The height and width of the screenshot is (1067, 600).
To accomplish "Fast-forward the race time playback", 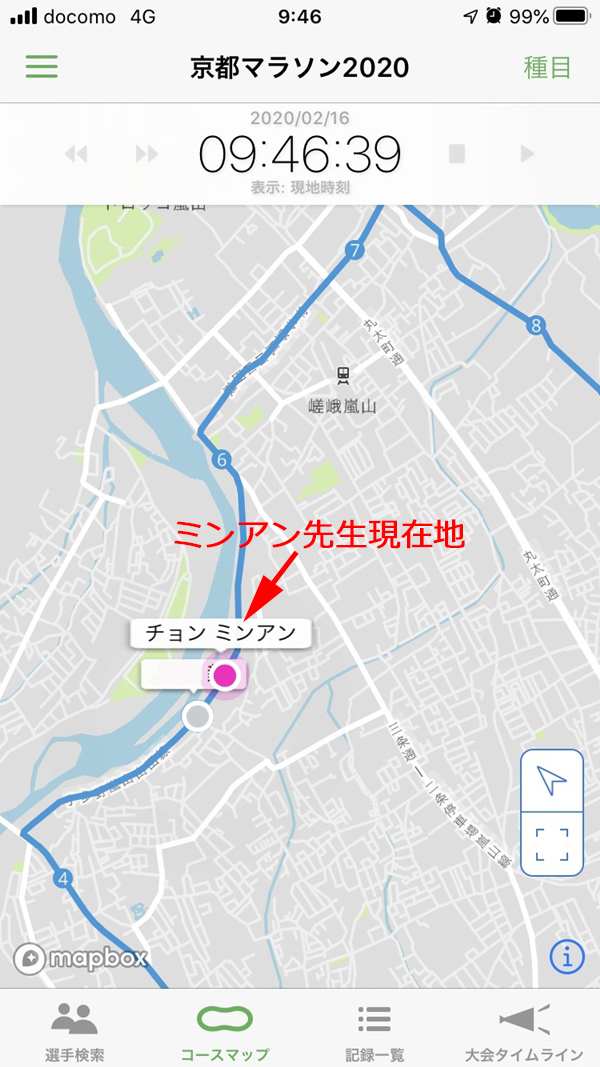I will pos(147,154).
